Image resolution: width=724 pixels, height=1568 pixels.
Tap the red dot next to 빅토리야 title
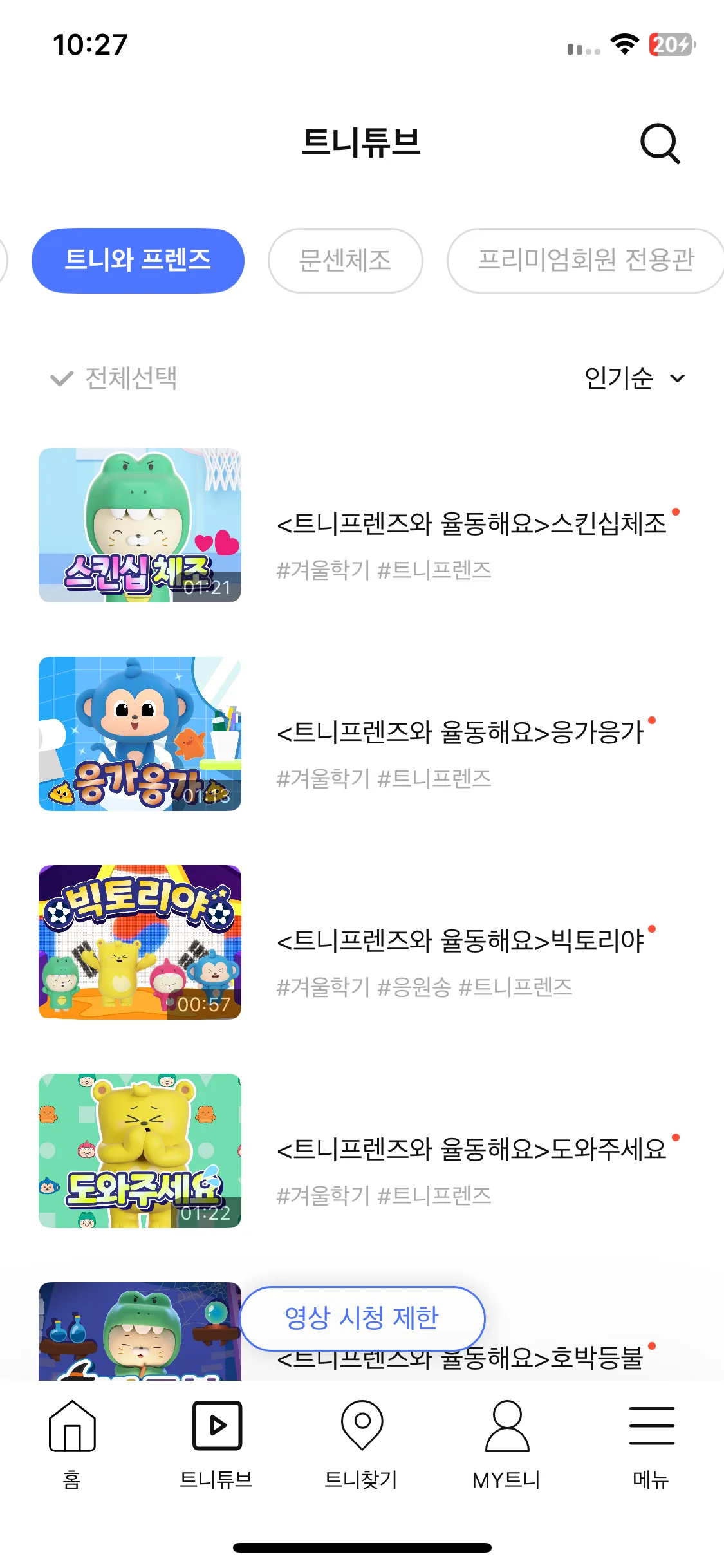(x=653, y=928)
